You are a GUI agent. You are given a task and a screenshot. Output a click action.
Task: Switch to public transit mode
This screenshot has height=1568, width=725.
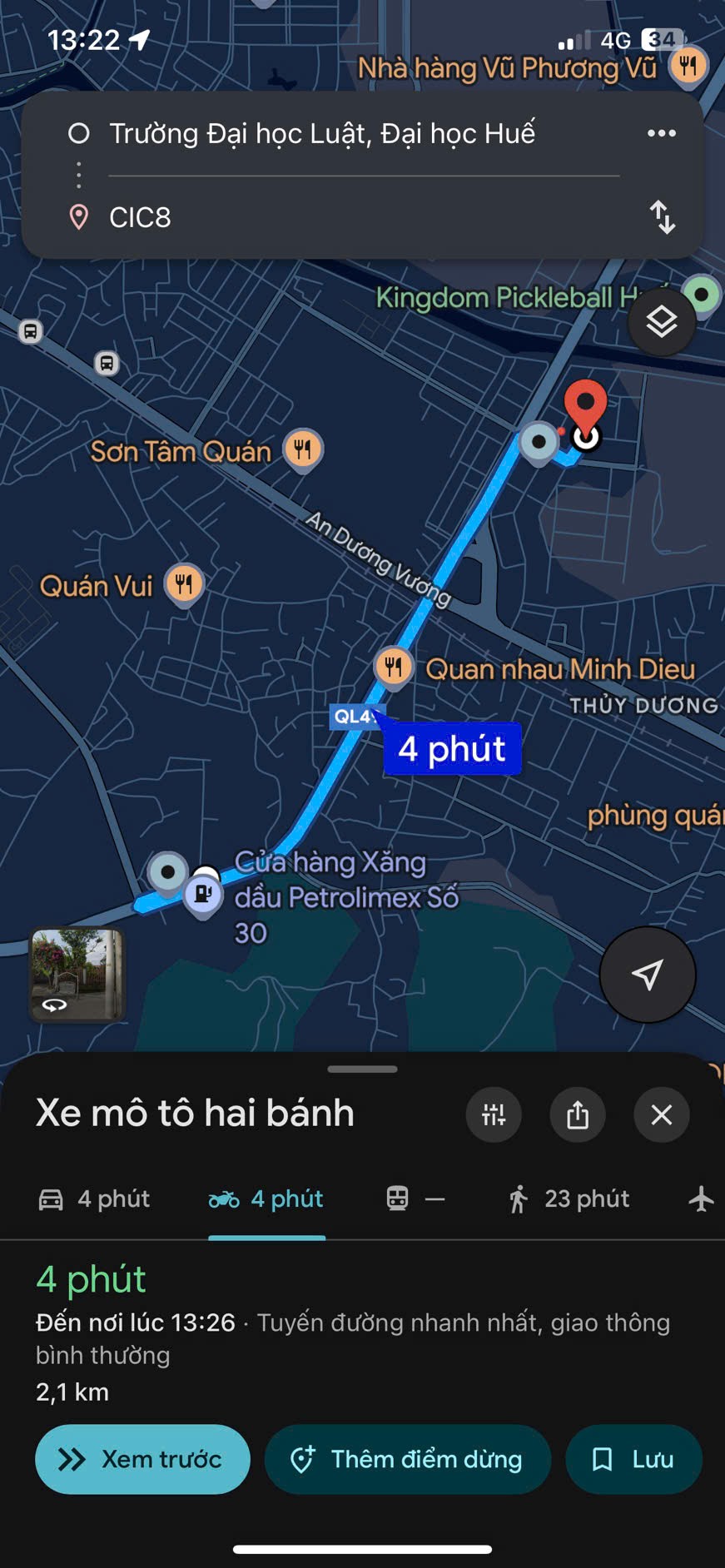(415, 1199)
